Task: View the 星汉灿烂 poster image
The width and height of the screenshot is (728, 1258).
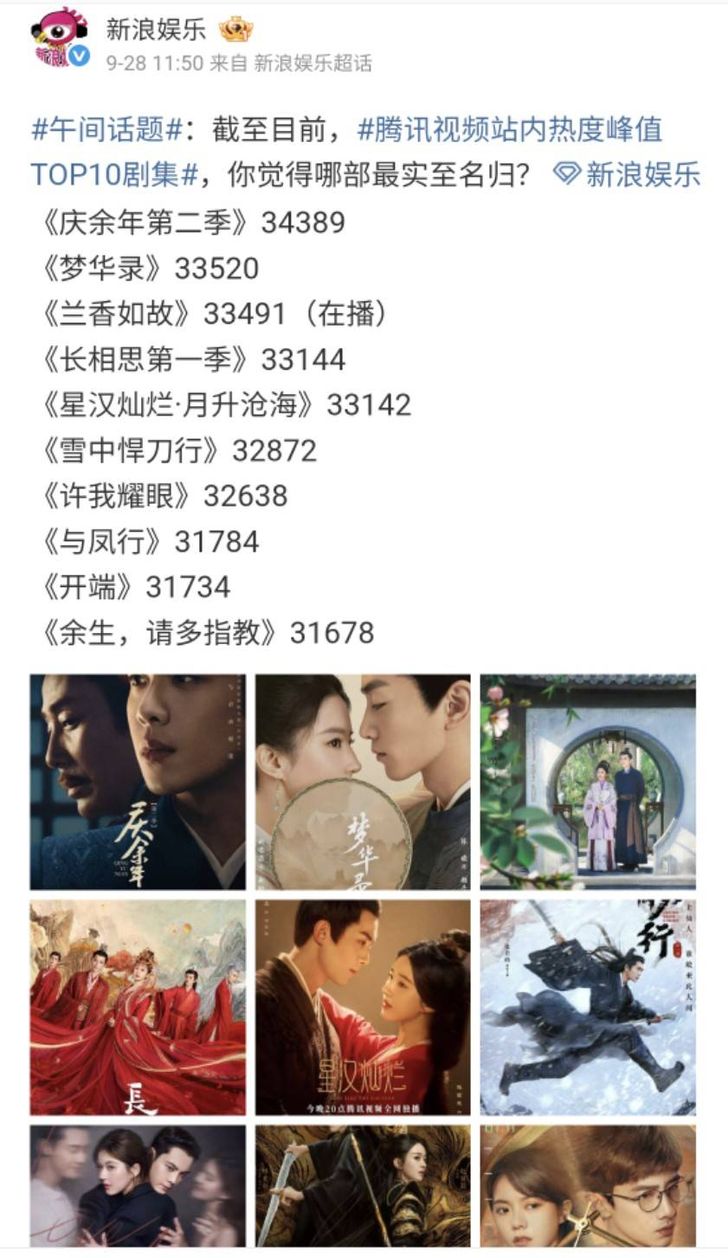Action: point(363,1008)
